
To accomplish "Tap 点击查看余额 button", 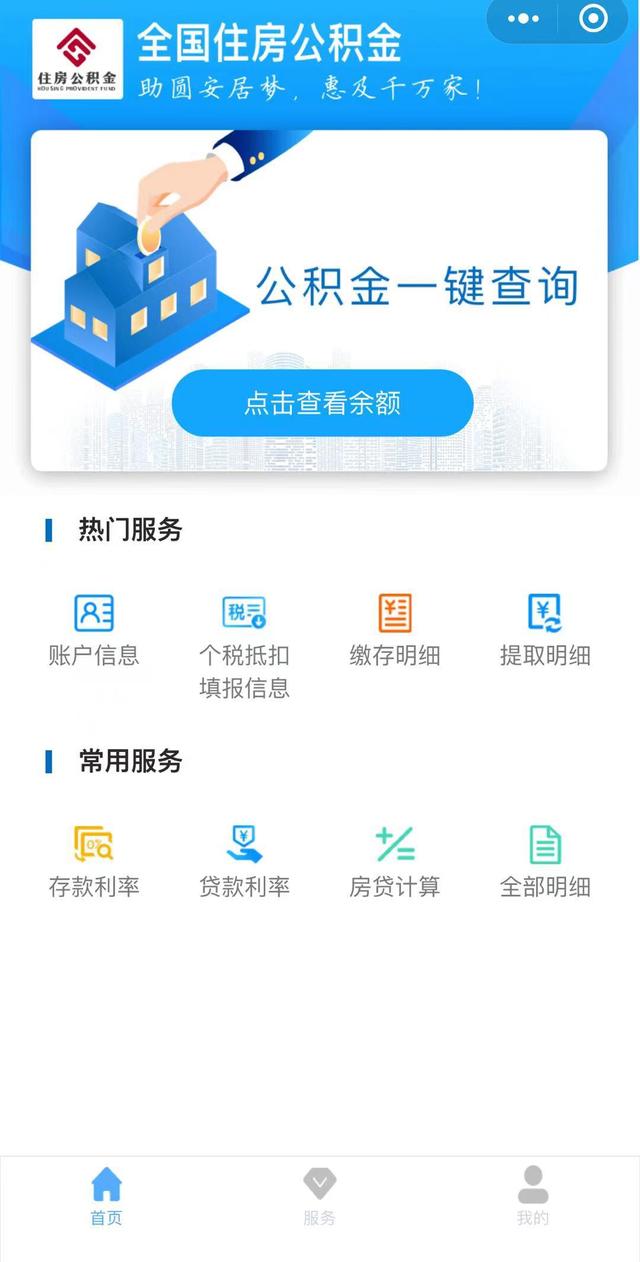I will pyautogui.click(x=322, y=403).
